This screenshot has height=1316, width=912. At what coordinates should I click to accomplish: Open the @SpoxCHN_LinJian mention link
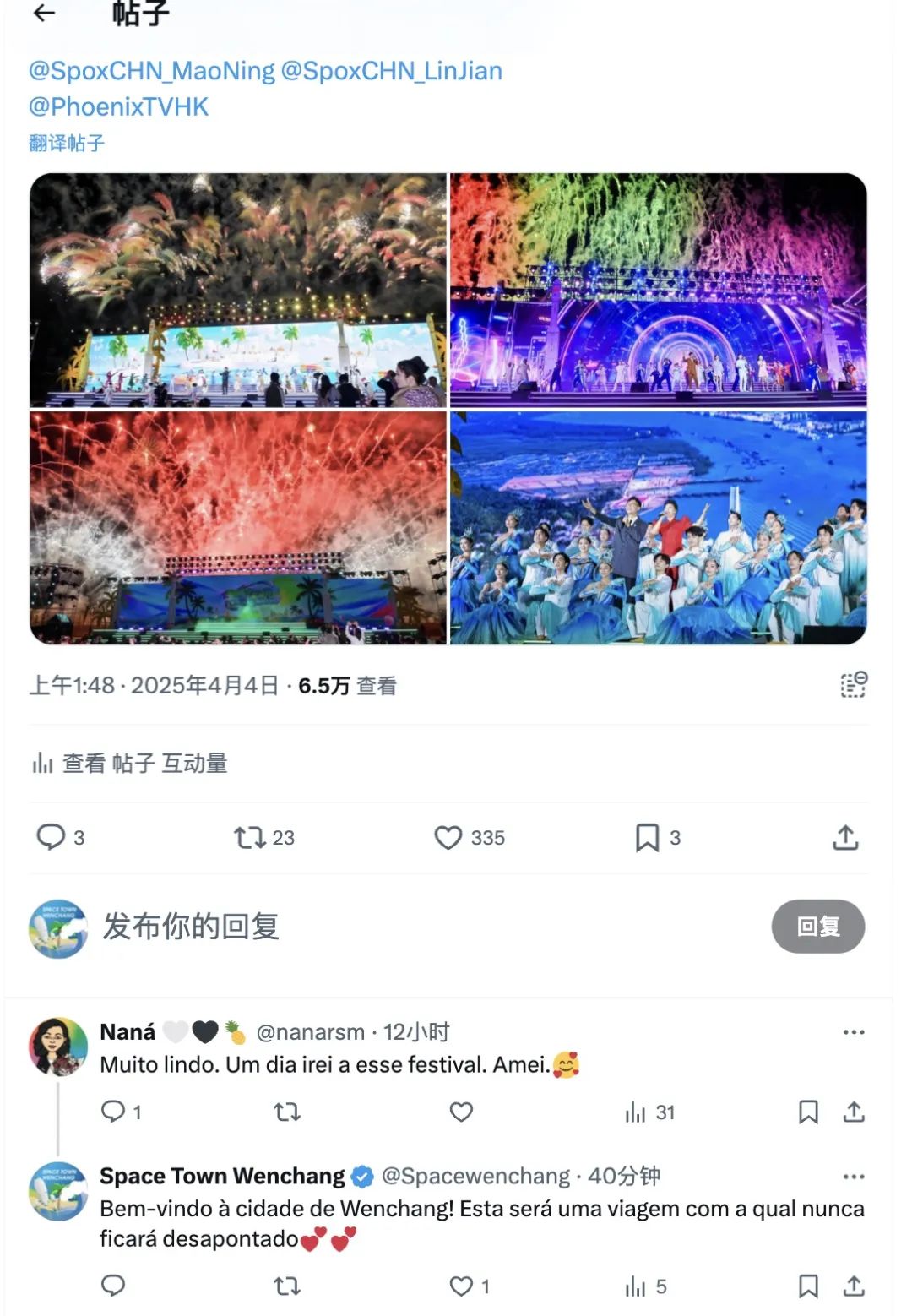click(391, 71)
